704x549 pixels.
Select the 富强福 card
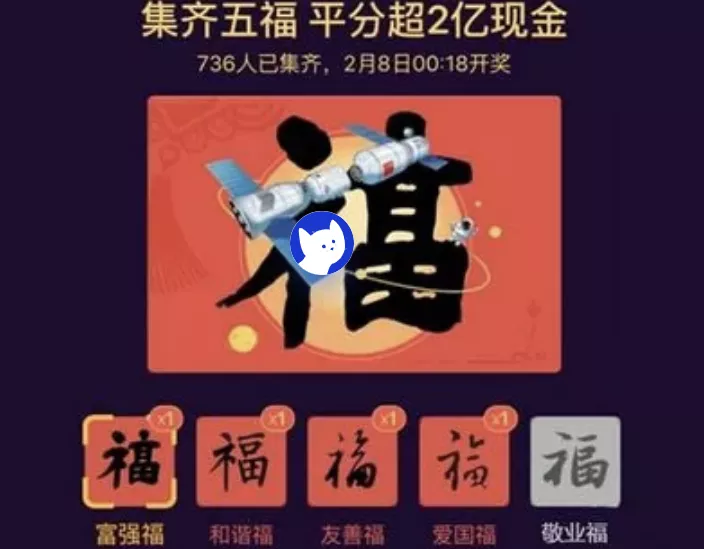pyautogui.click(x=130, y=462)
